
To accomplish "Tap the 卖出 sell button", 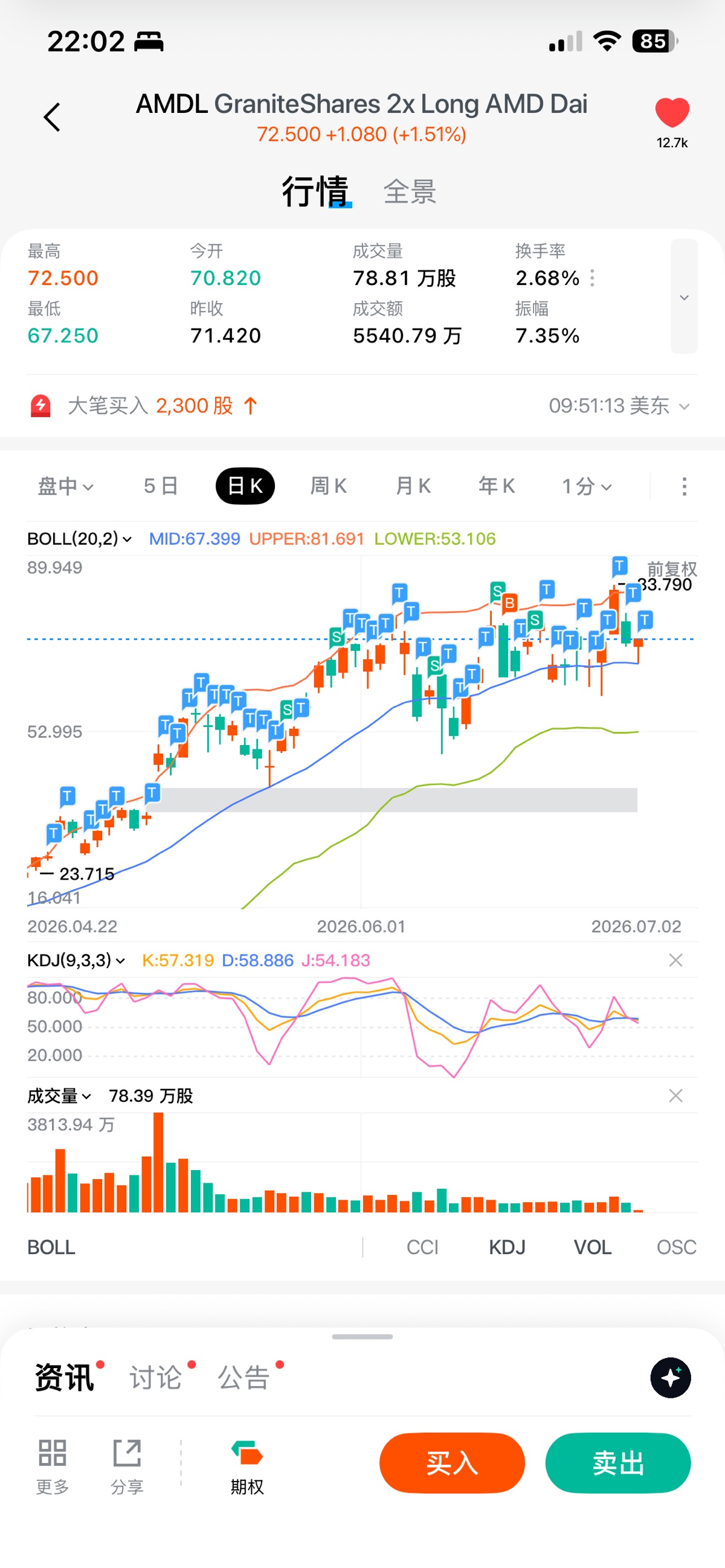I will click(x=618, y=1463).
